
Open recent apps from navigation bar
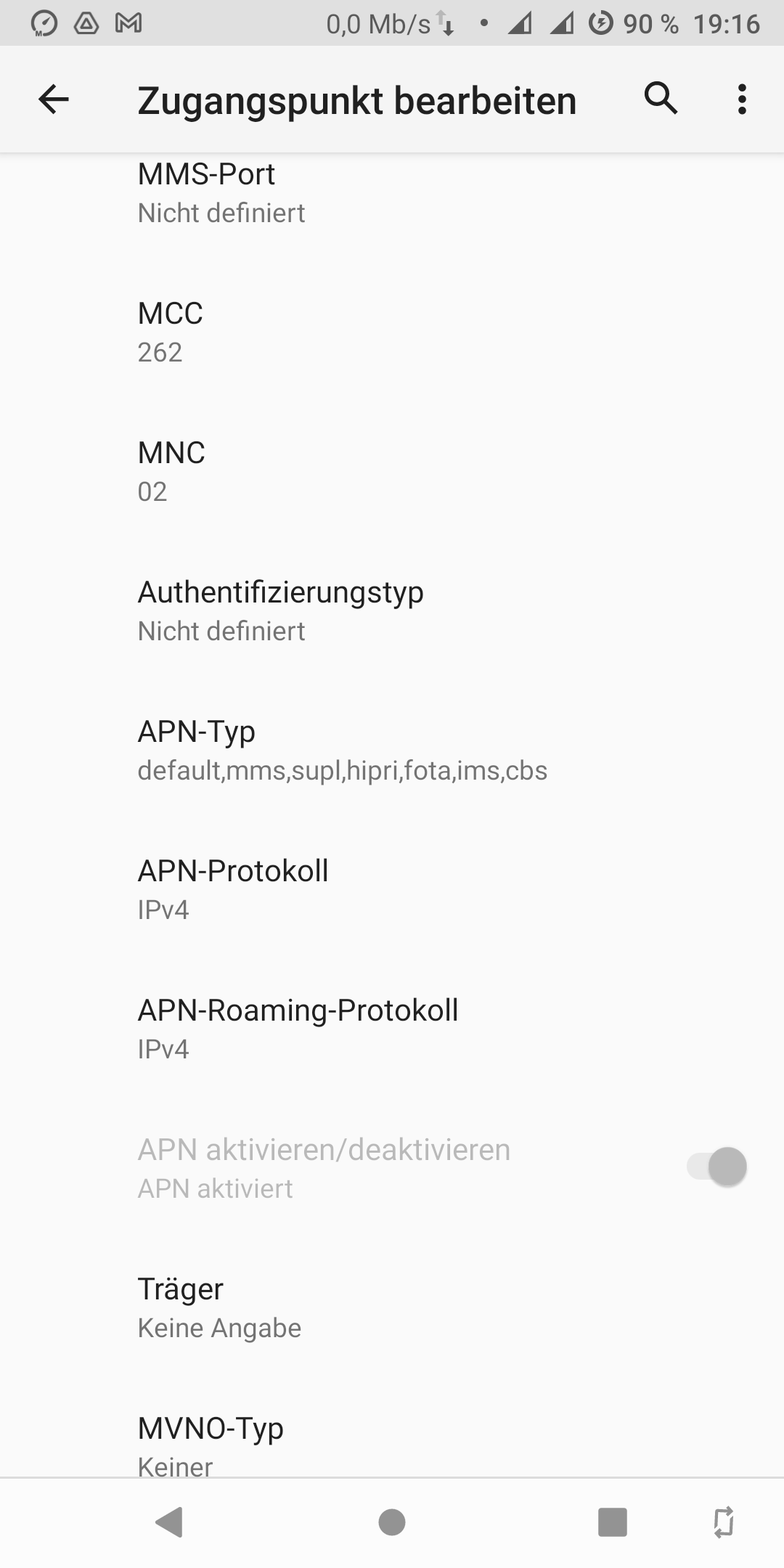[x=612, y=1522]
